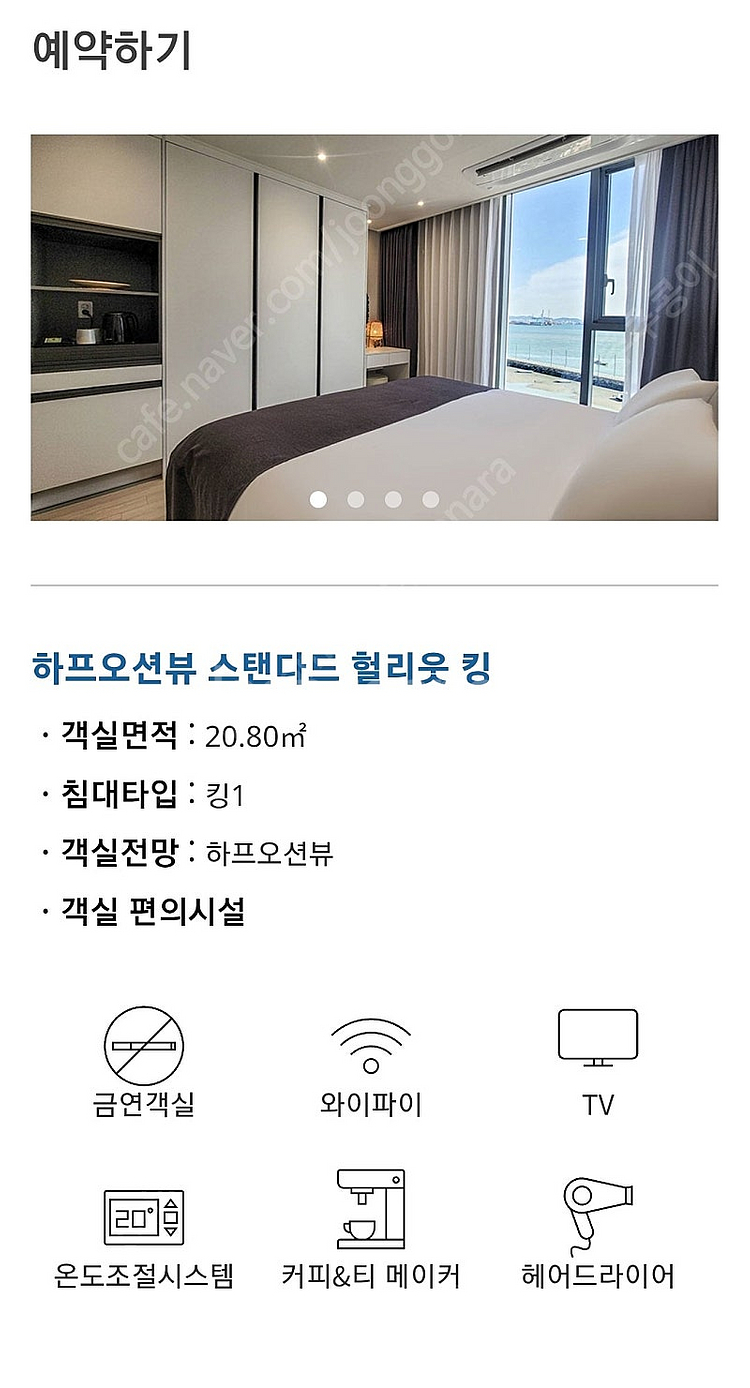
Task: Jump to the second photo indicator dot
Action: [356, 499]
